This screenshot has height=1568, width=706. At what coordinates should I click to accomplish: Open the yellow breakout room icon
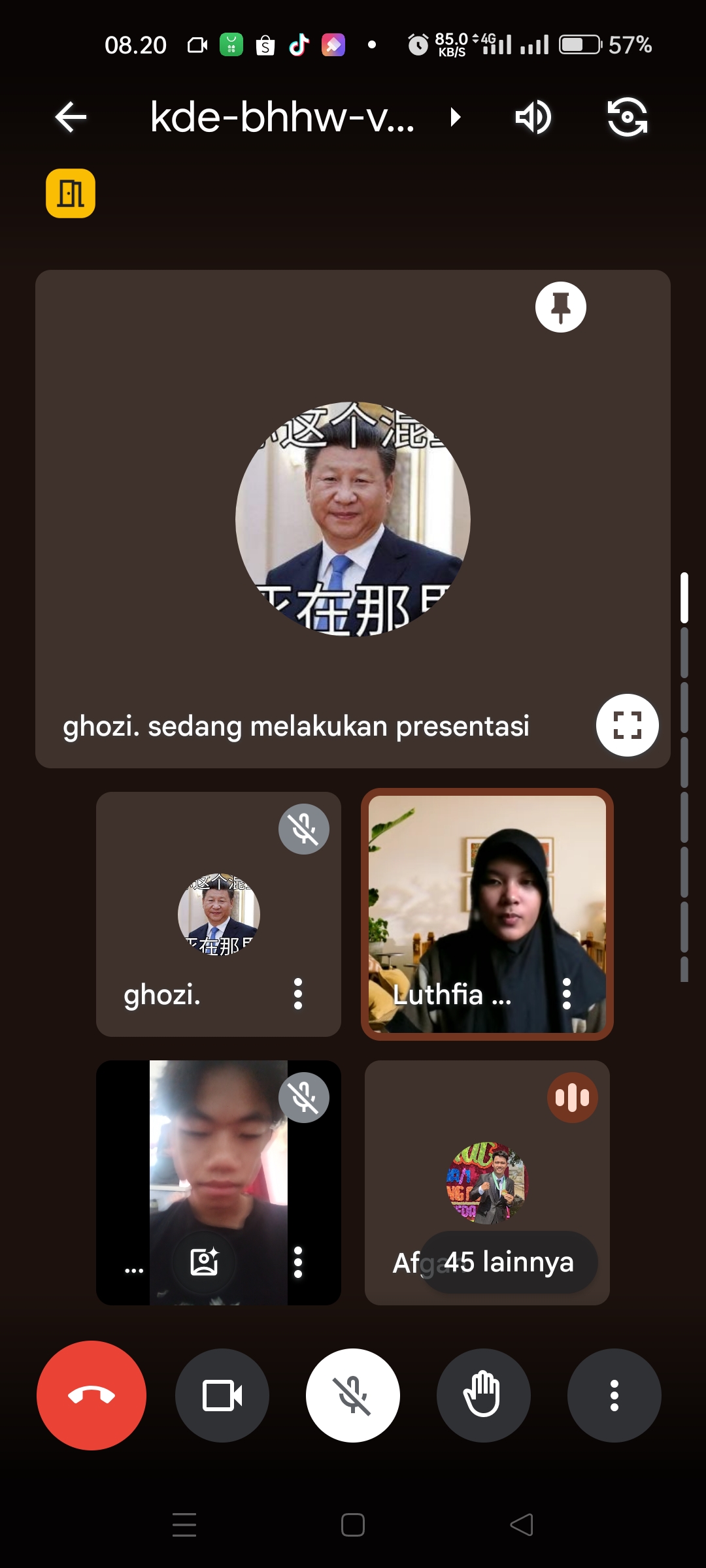pos(71,193)
